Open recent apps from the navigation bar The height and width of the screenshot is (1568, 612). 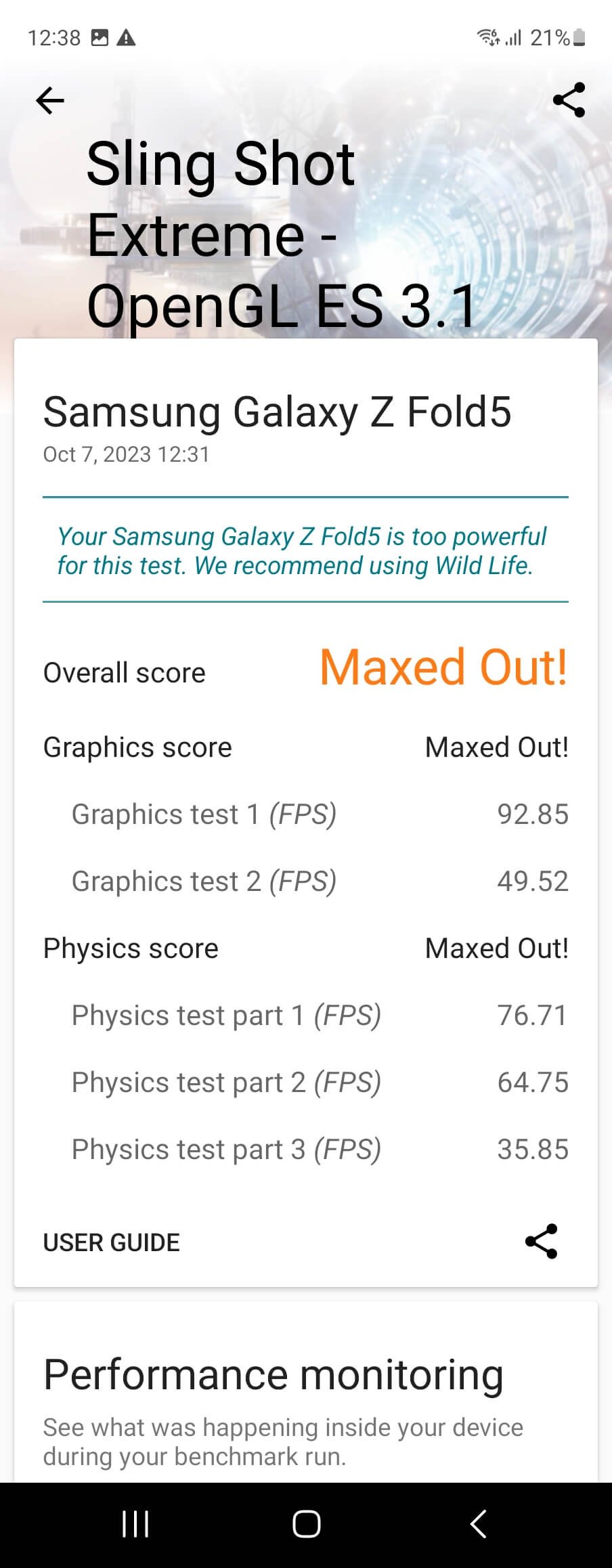coord(135,1524)
